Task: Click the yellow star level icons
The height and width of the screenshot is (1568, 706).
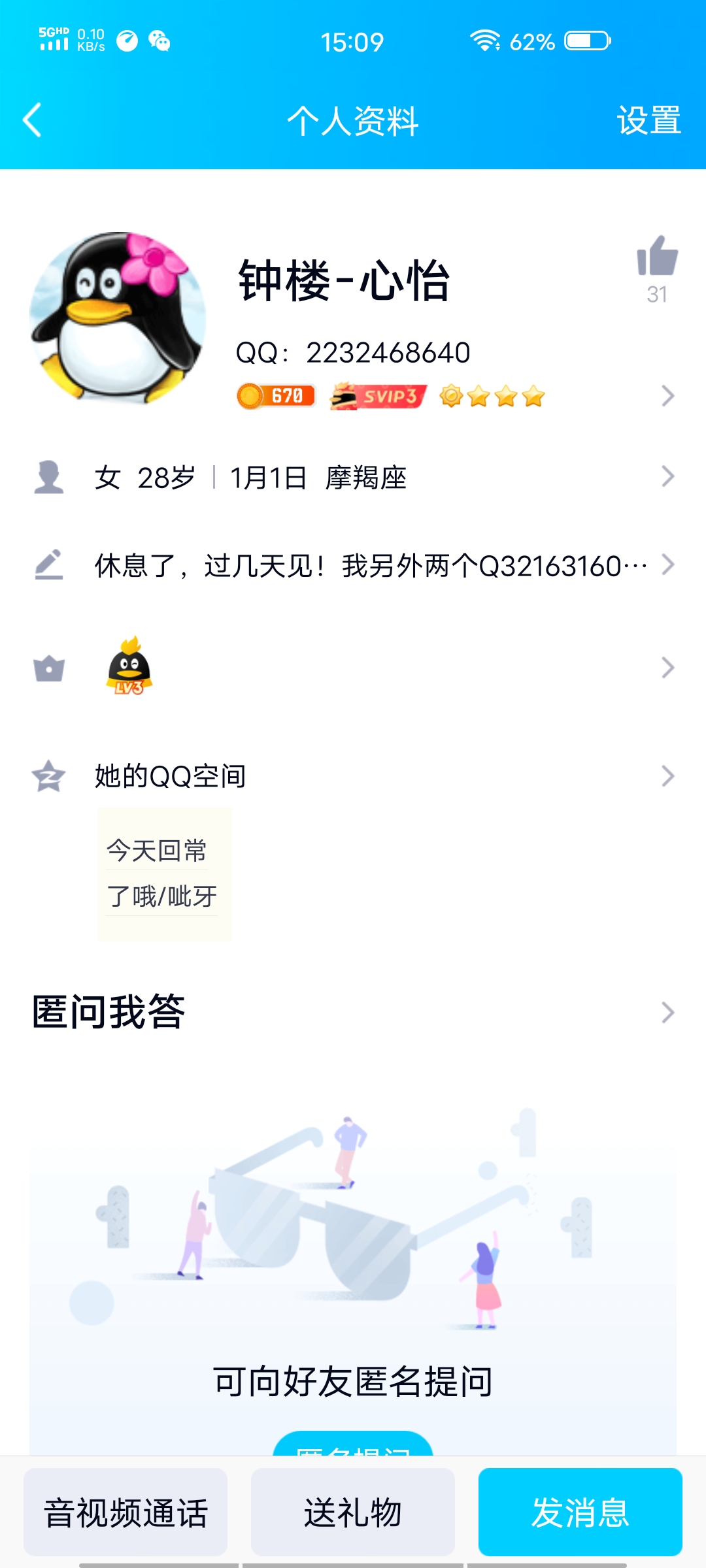Action: pos(494,397)
